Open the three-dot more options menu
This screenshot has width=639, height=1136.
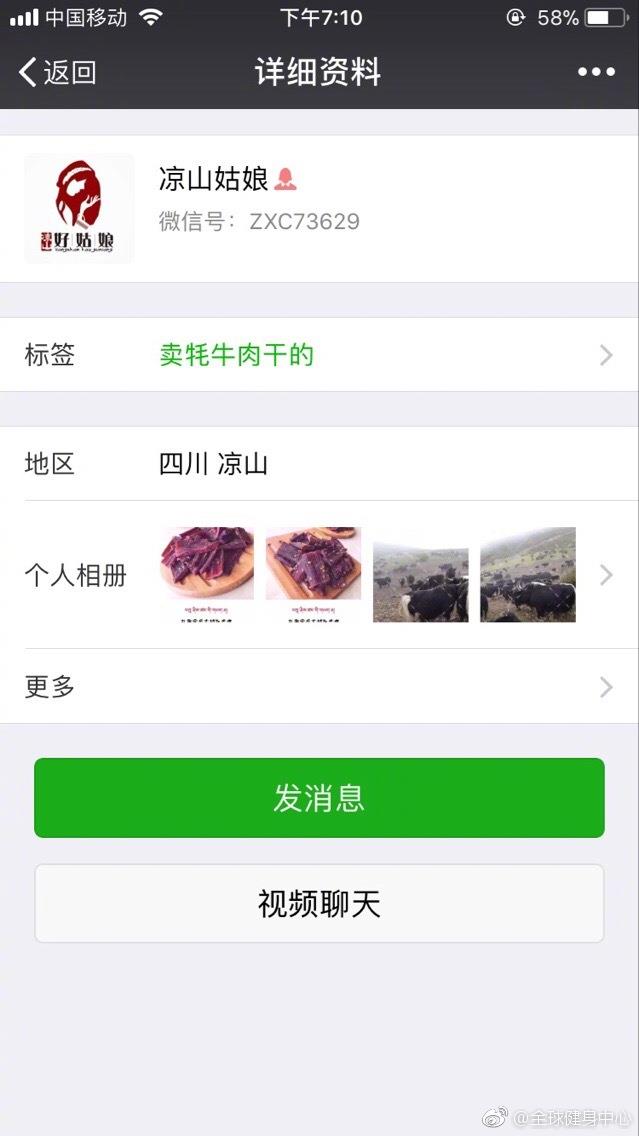pos(596,72)
